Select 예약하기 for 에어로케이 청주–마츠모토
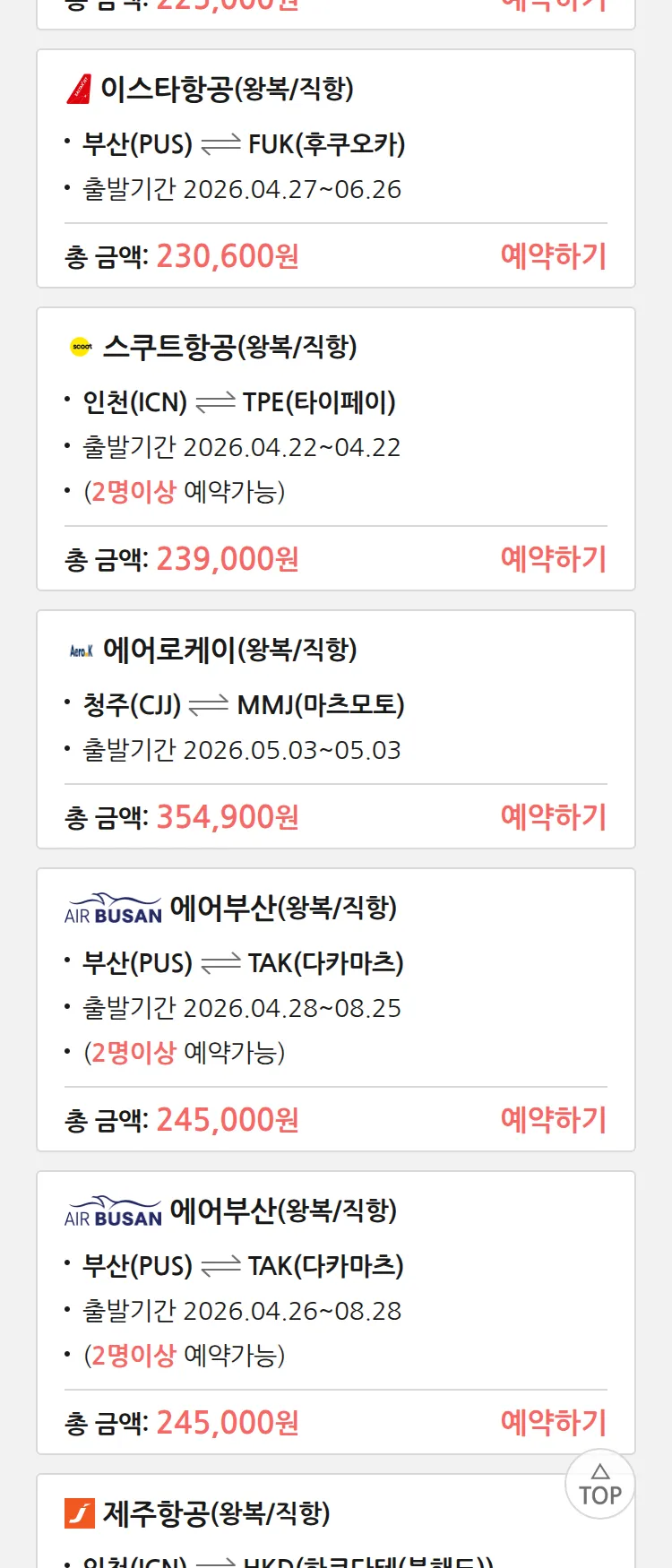672x1568 pixels. pyautogui.click(x=553, y=817)
